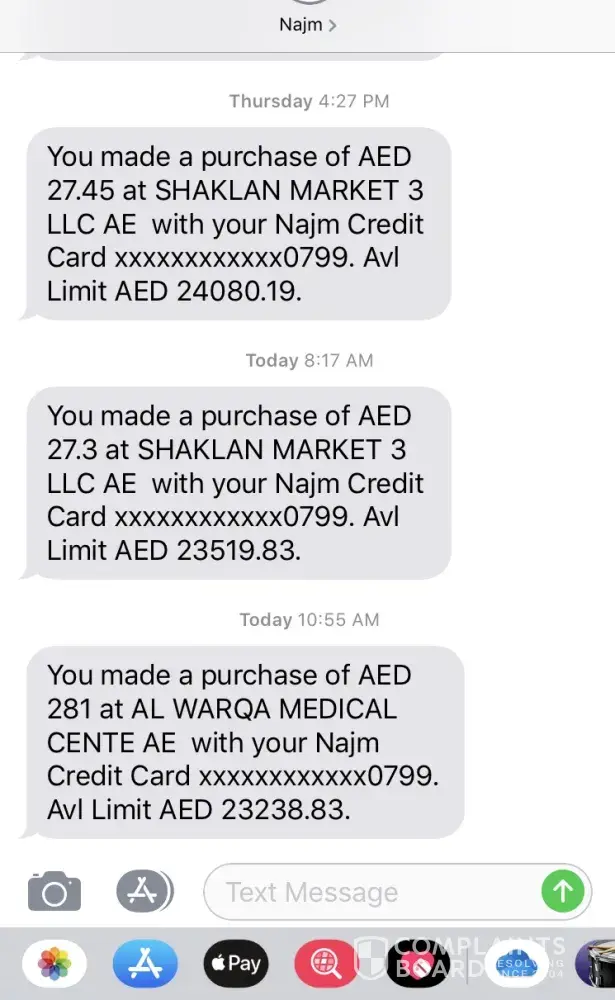The height and width of the screenshot is (1000, 615).
Task: Open the #images search app
Action: tap(325, 964)
